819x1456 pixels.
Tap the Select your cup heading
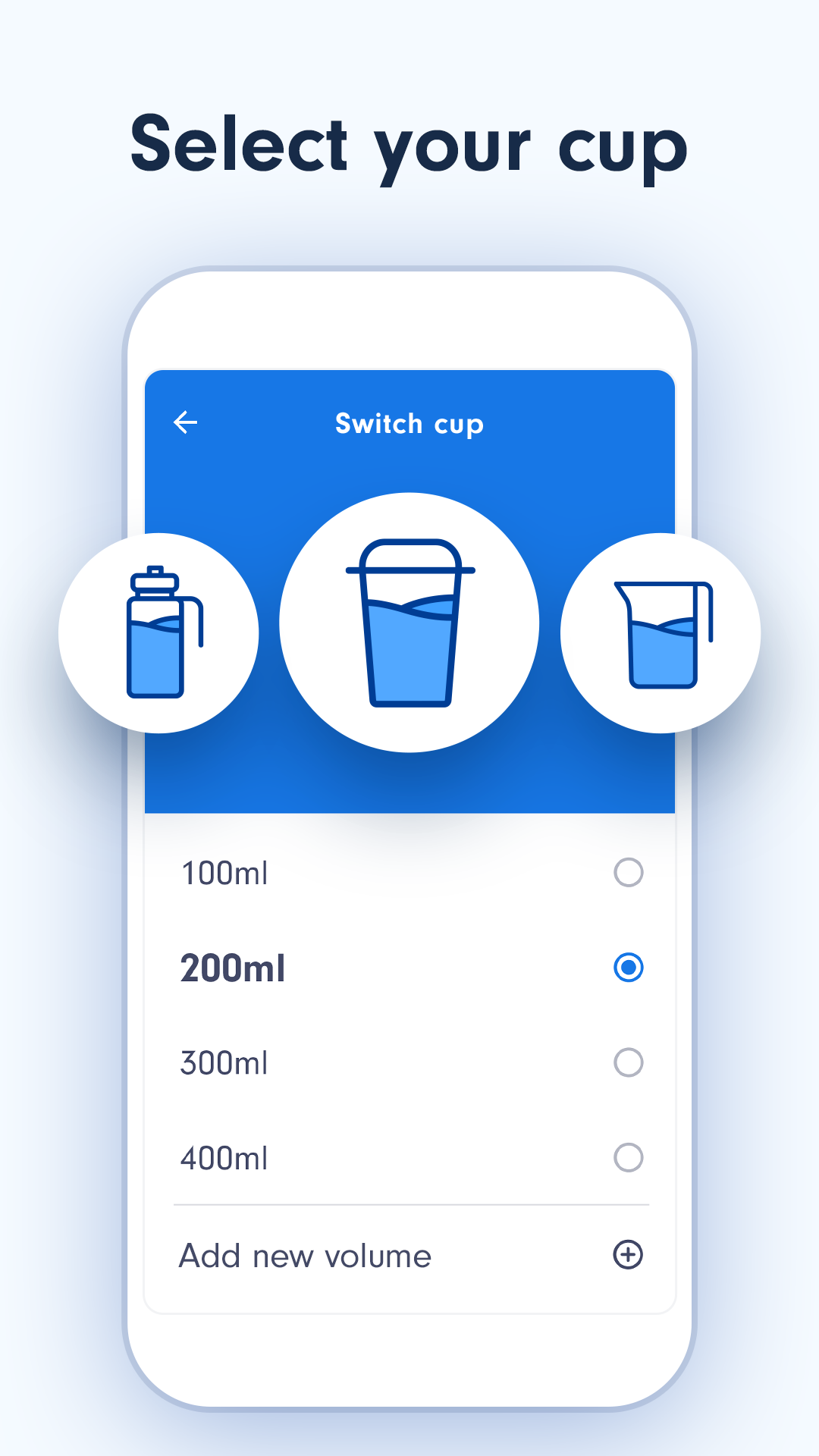(x=409, y=146)
